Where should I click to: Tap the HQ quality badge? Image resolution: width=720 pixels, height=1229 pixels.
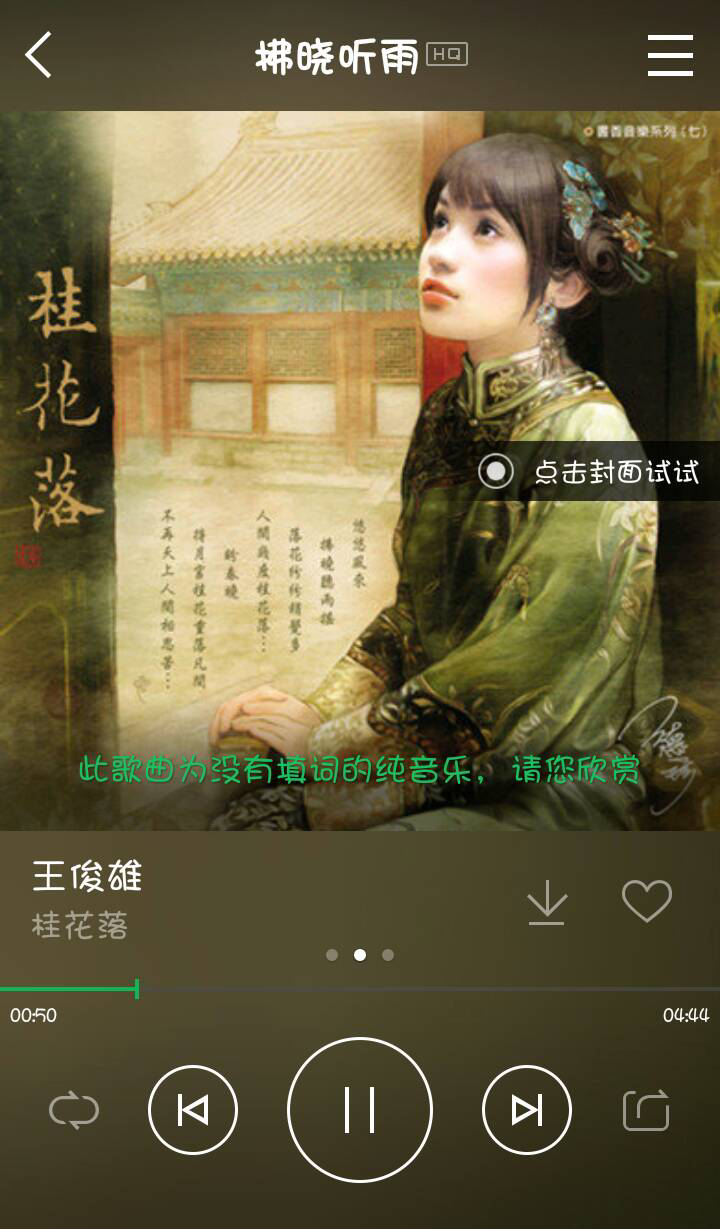pyautogui.click(x=447, y=54)
